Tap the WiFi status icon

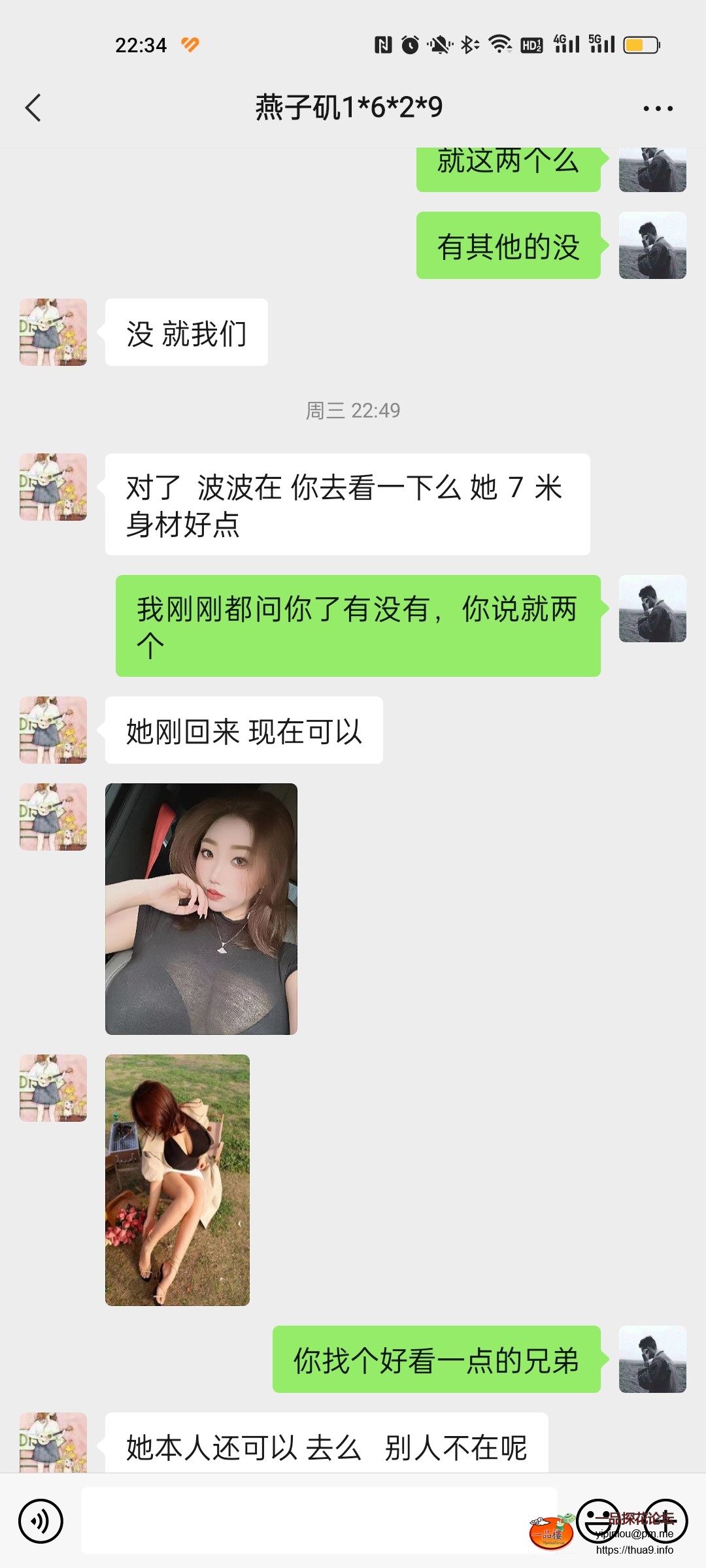pyautogui.click(x=500, y=44)
